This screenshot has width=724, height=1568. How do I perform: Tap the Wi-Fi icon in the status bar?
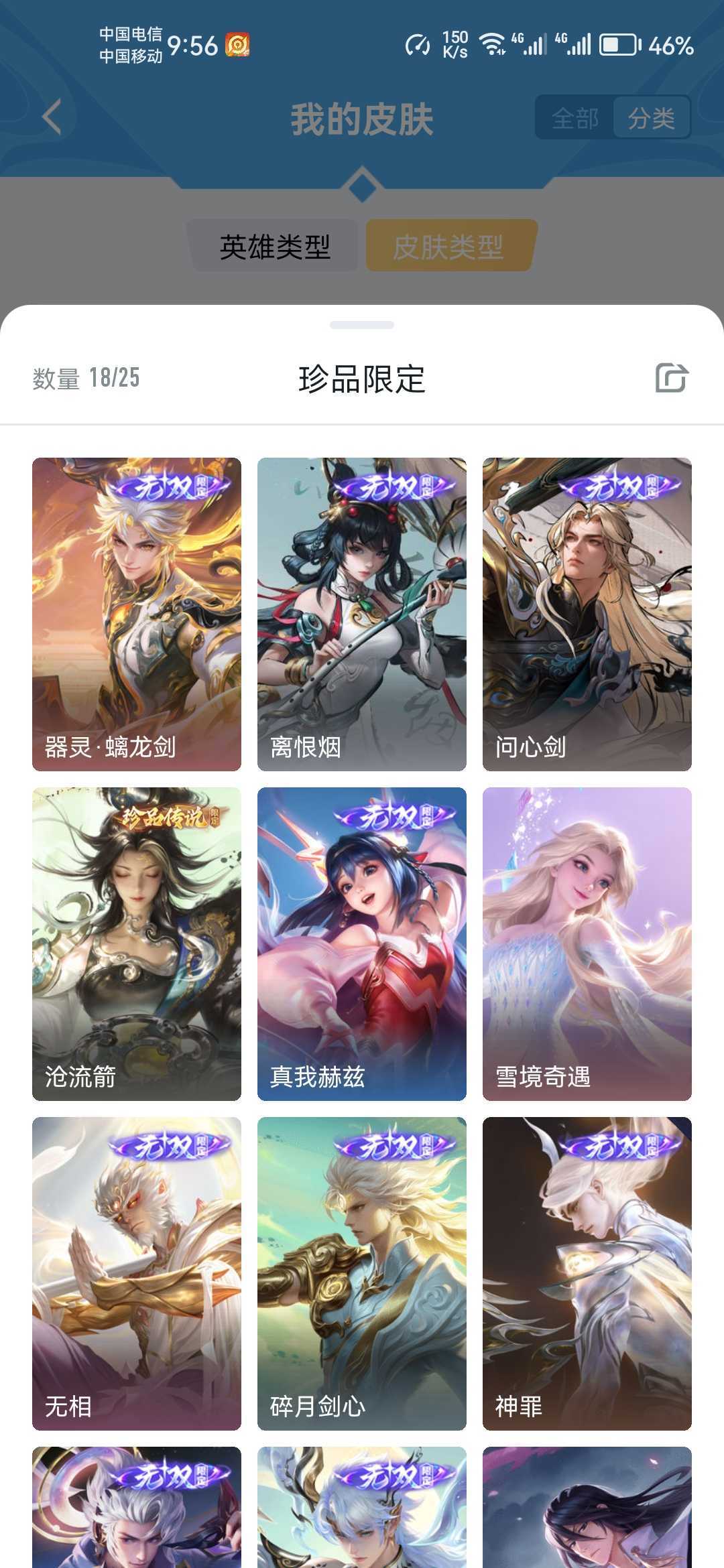coord(491,44)
